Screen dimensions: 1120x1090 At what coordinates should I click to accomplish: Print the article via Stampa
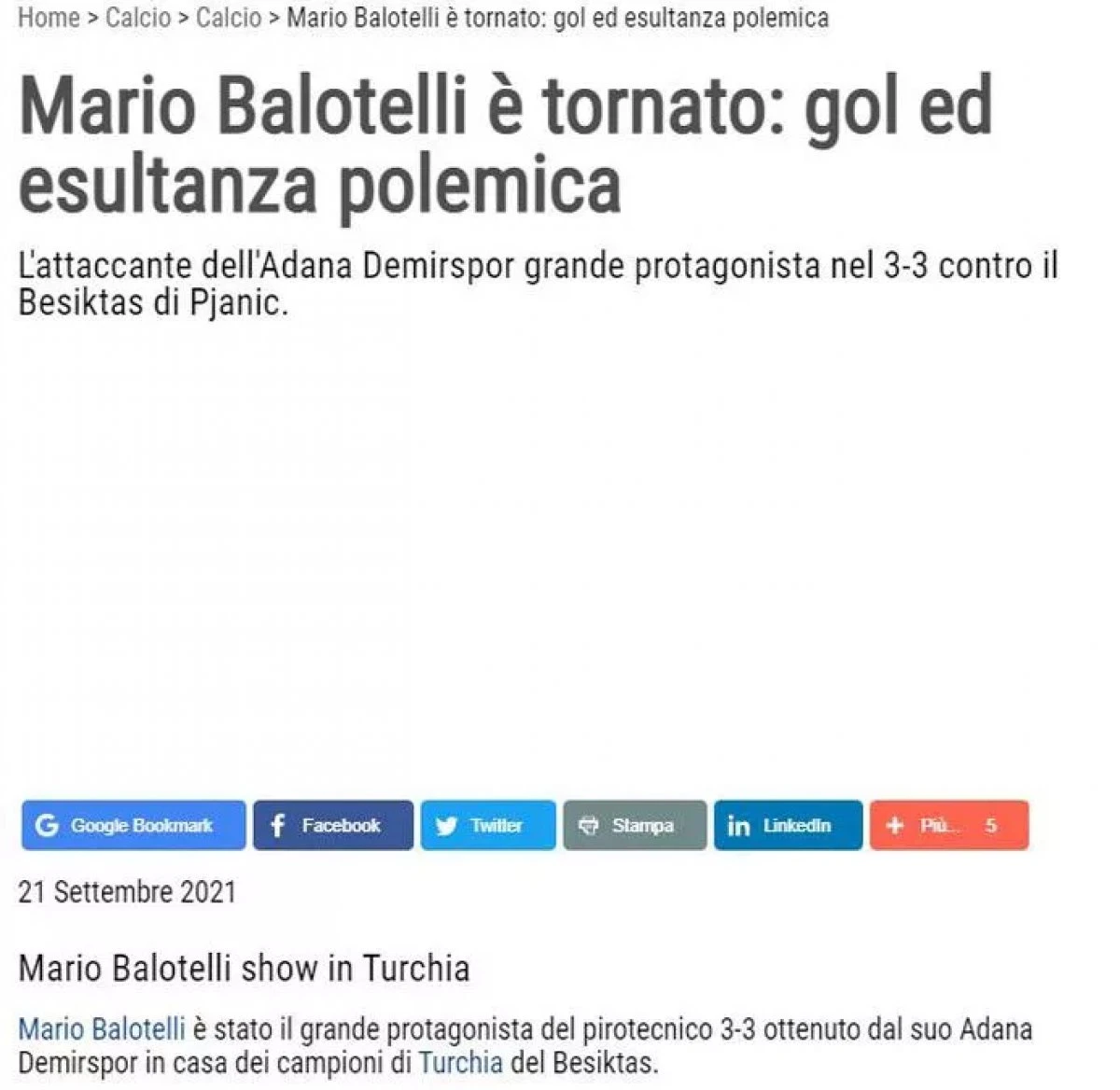click(x=635, y=825)
